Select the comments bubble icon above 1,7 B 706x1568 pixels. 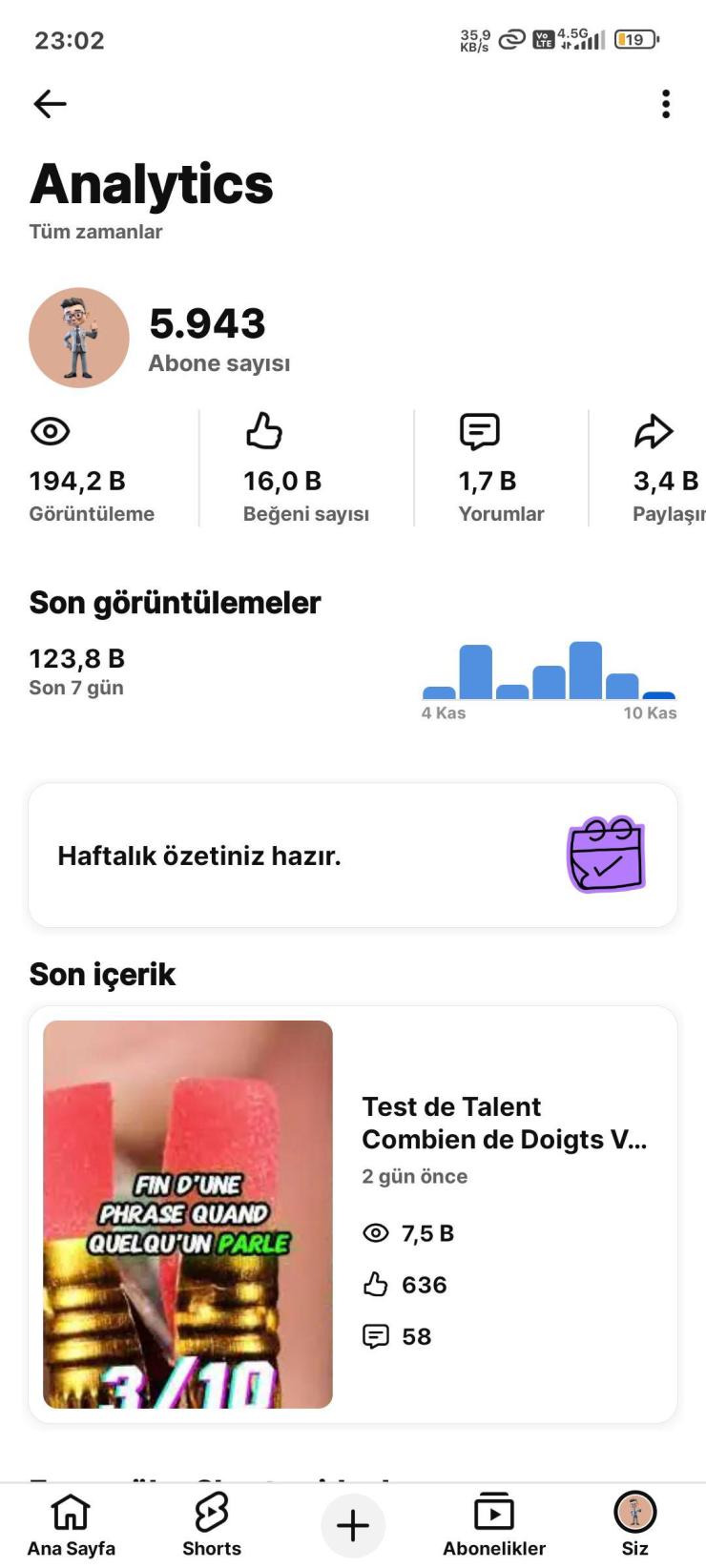tap(480, 432)
